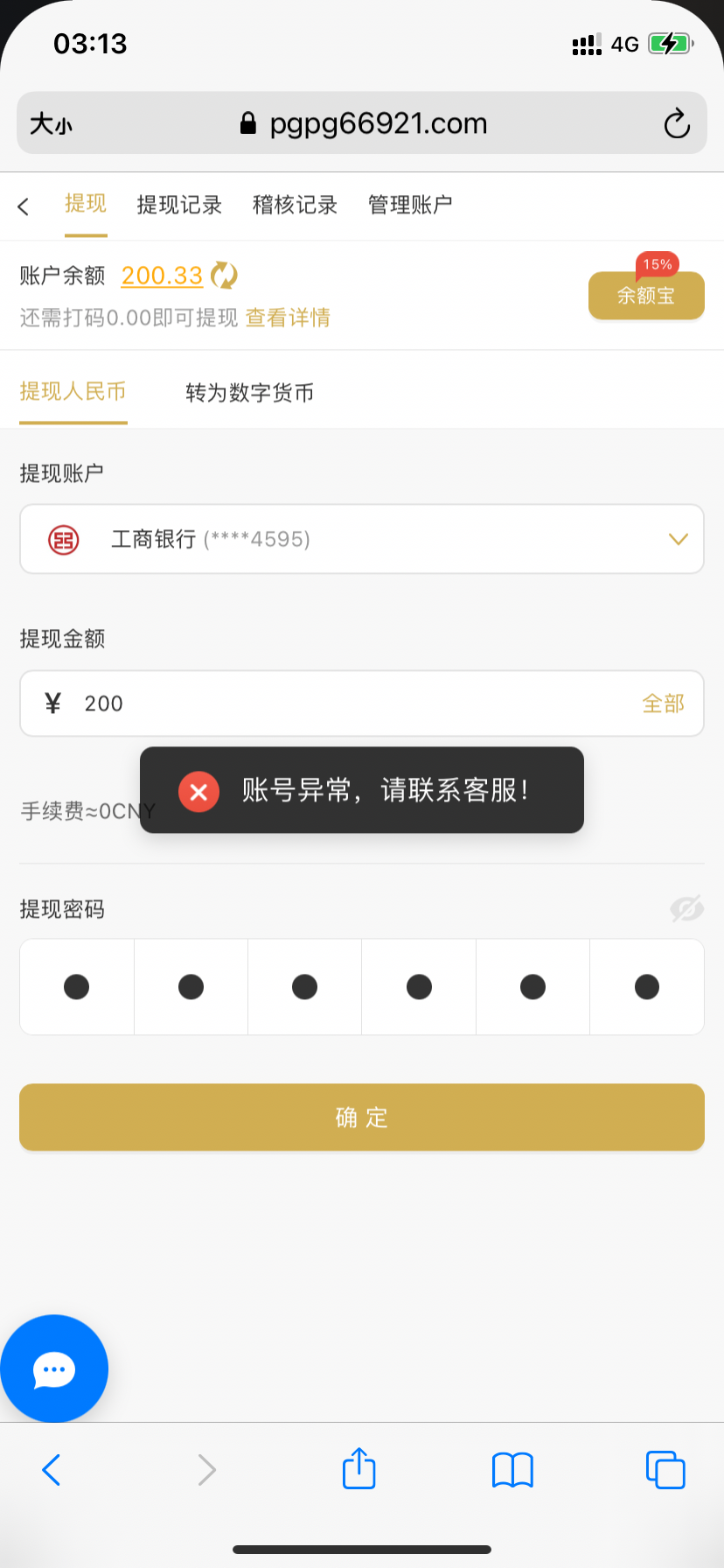This screenshot has height=1568, width=724.
Task: Open the 稽核记录 tab
Action: 295,205
